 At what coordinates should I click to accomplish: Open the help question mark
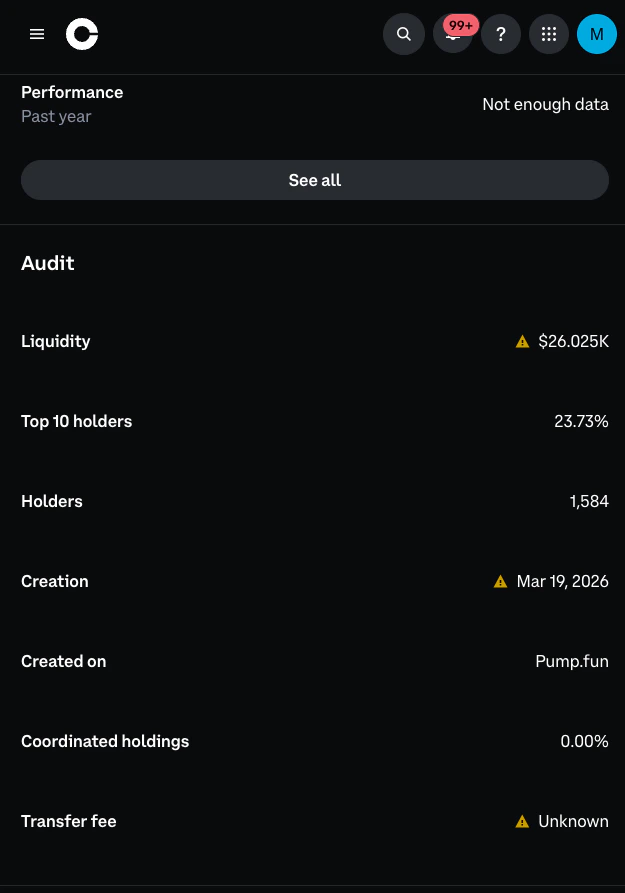(501, 34)
